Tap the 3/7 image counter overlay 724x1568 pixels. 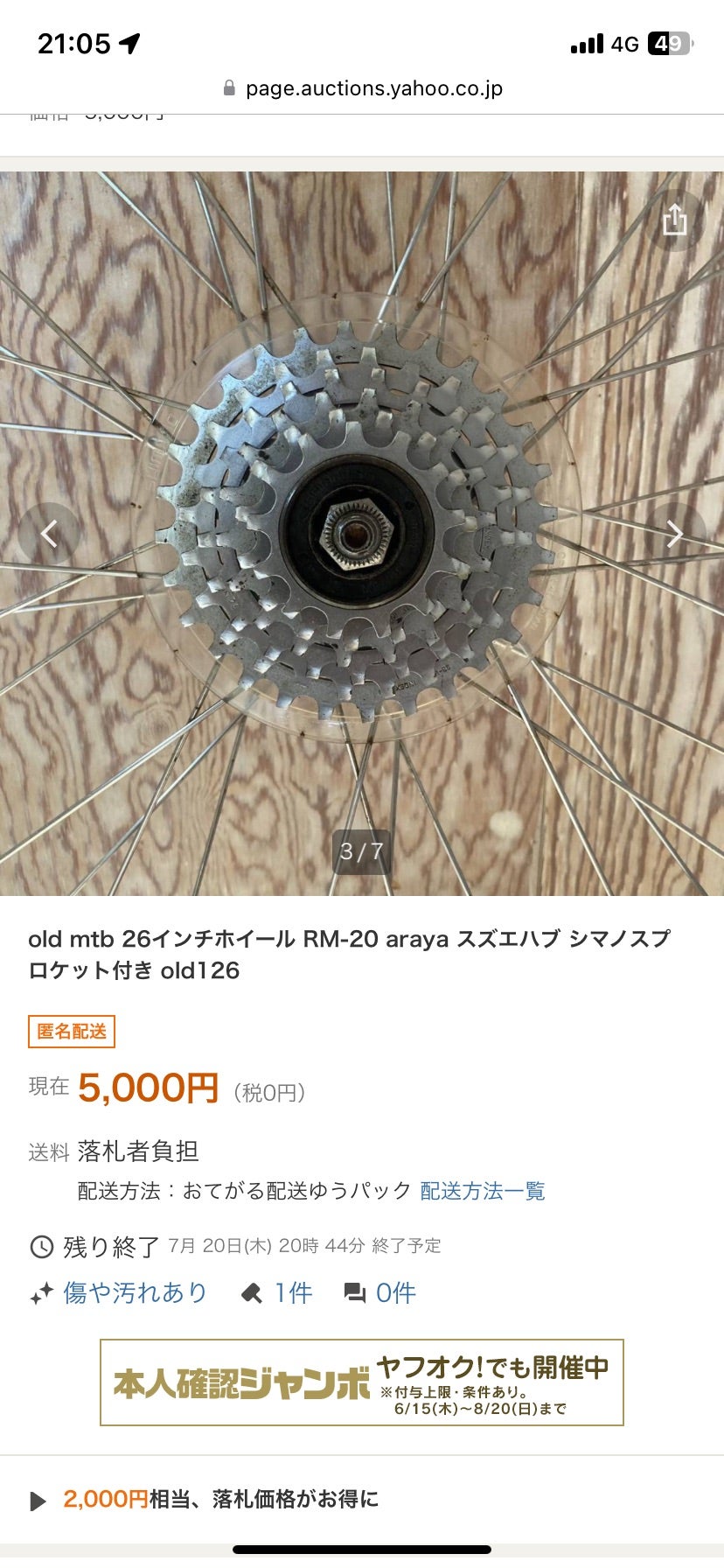(362, 850)
